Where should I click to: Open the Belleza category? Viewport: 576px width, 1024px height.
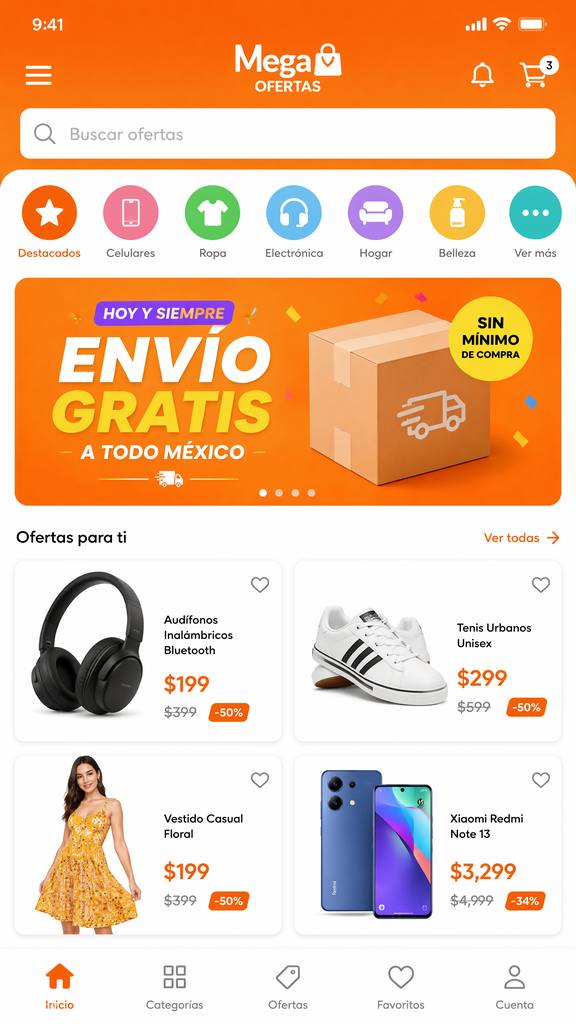[x=457, y=222]
